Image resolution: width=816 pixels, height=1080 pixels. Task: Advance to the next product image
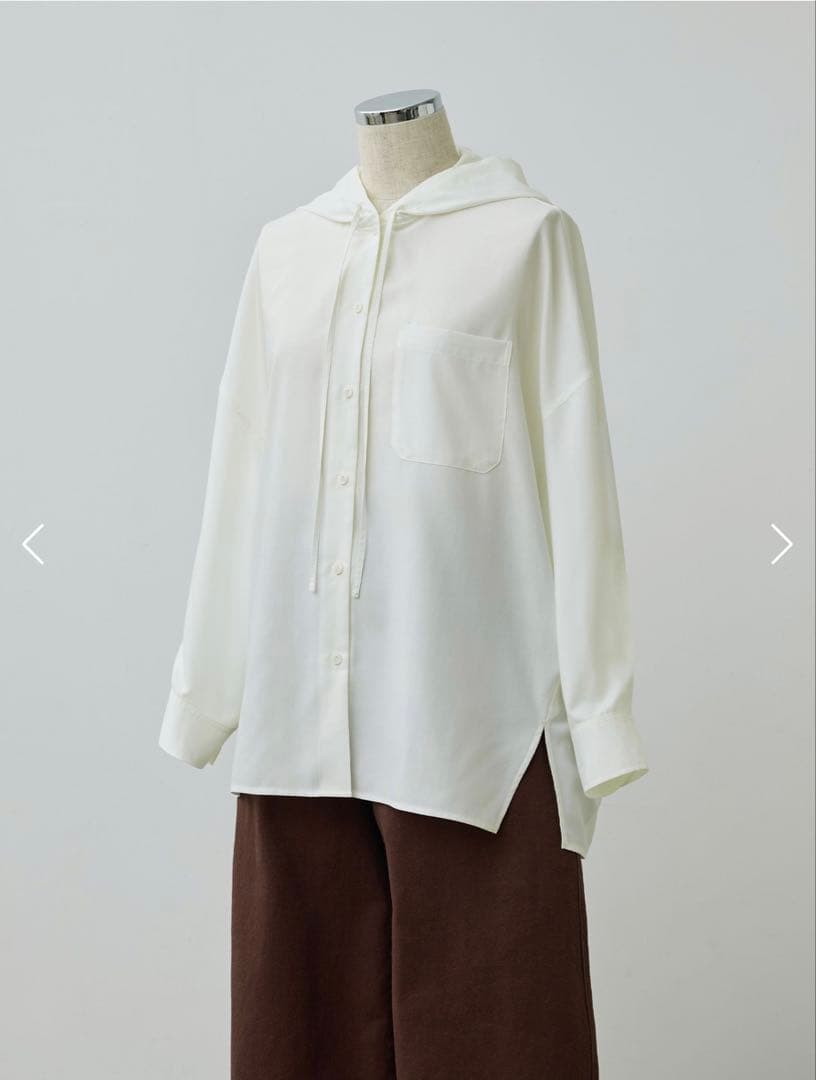781,544
